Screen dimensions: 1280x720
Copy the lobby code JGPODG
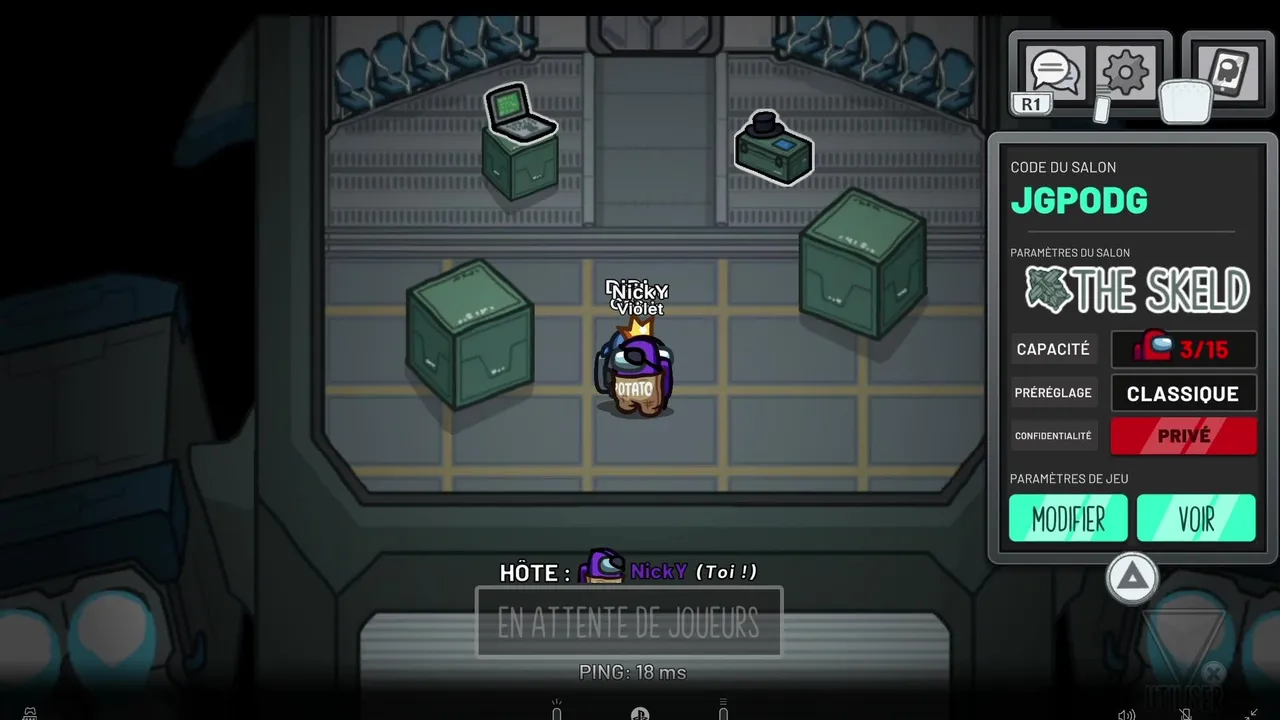(x=1079, y=201)
